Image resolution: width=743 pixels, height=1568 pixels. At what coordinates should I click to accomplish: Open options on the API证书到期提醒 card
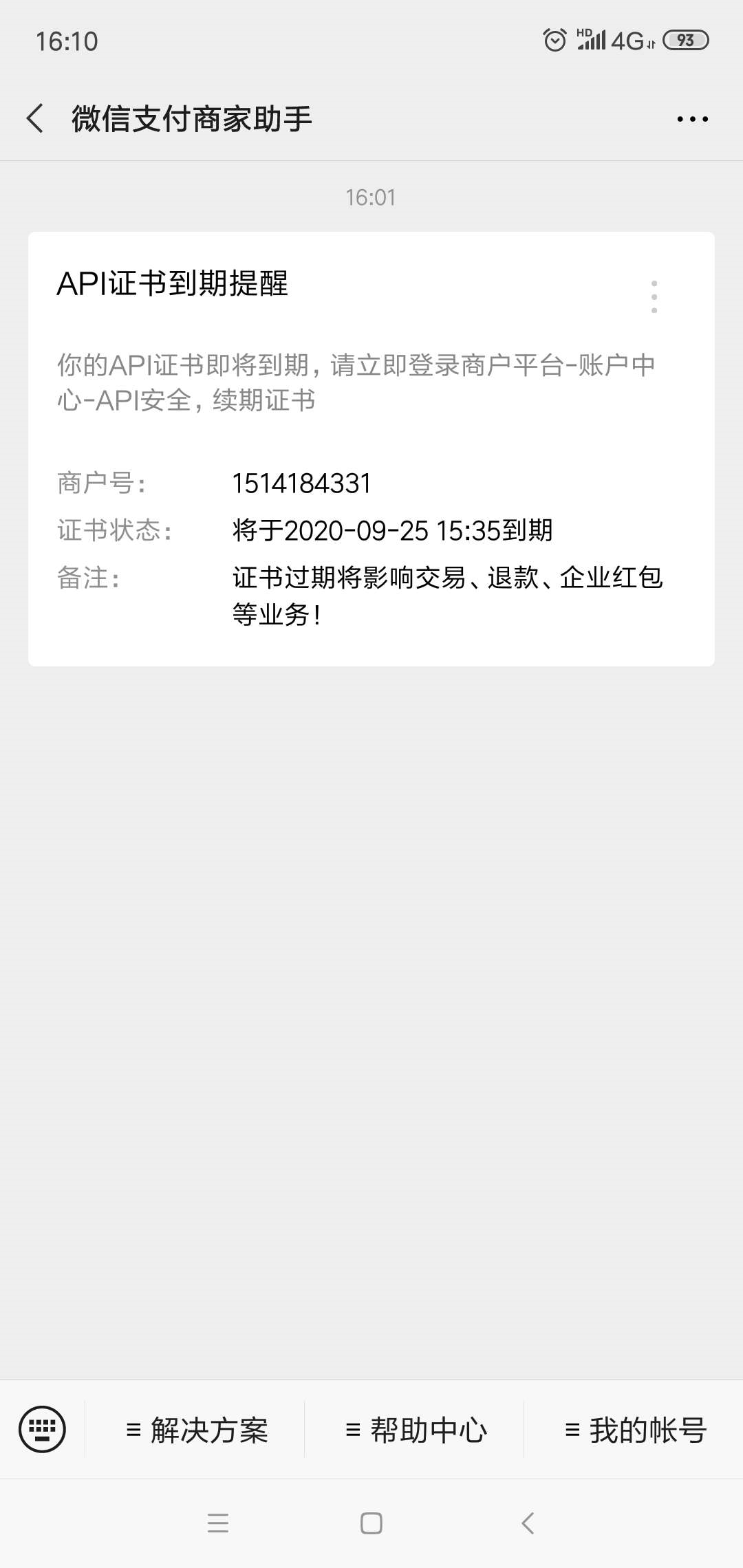pyautogui.click(x=654, y=297)
